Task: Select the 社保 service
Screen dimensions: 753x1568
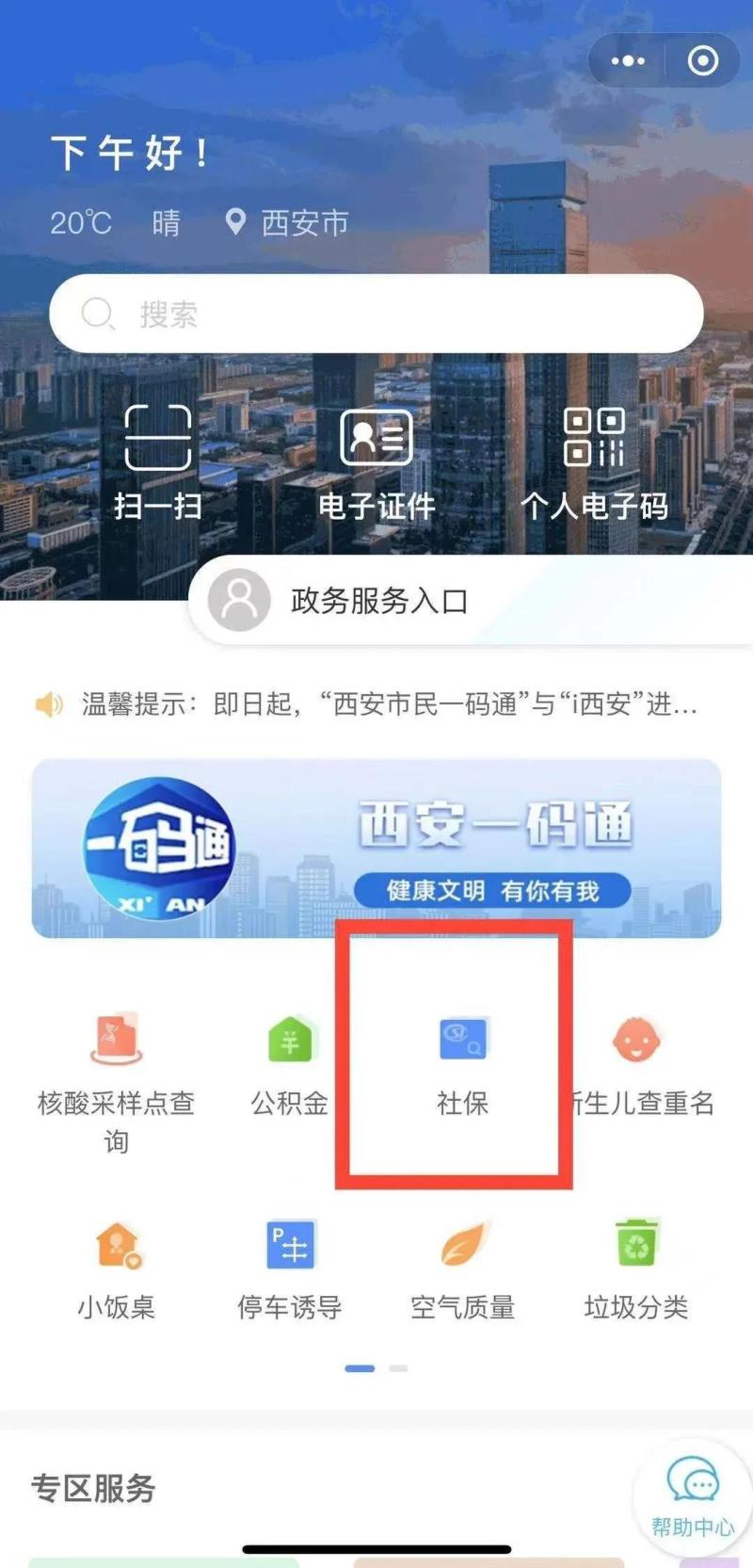Action: [462, 1064]
